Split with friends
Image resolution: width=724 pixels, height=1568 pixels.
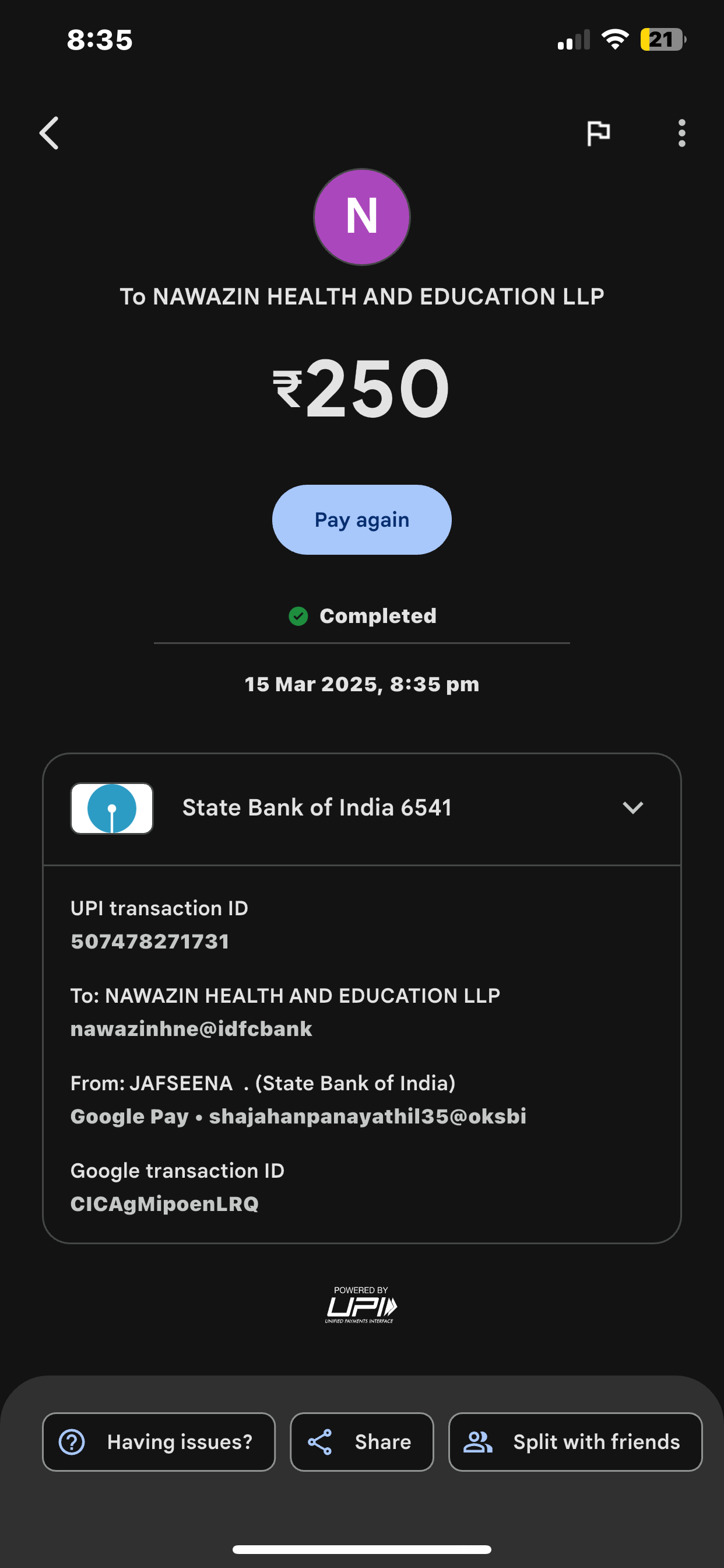coord(575,1442)
